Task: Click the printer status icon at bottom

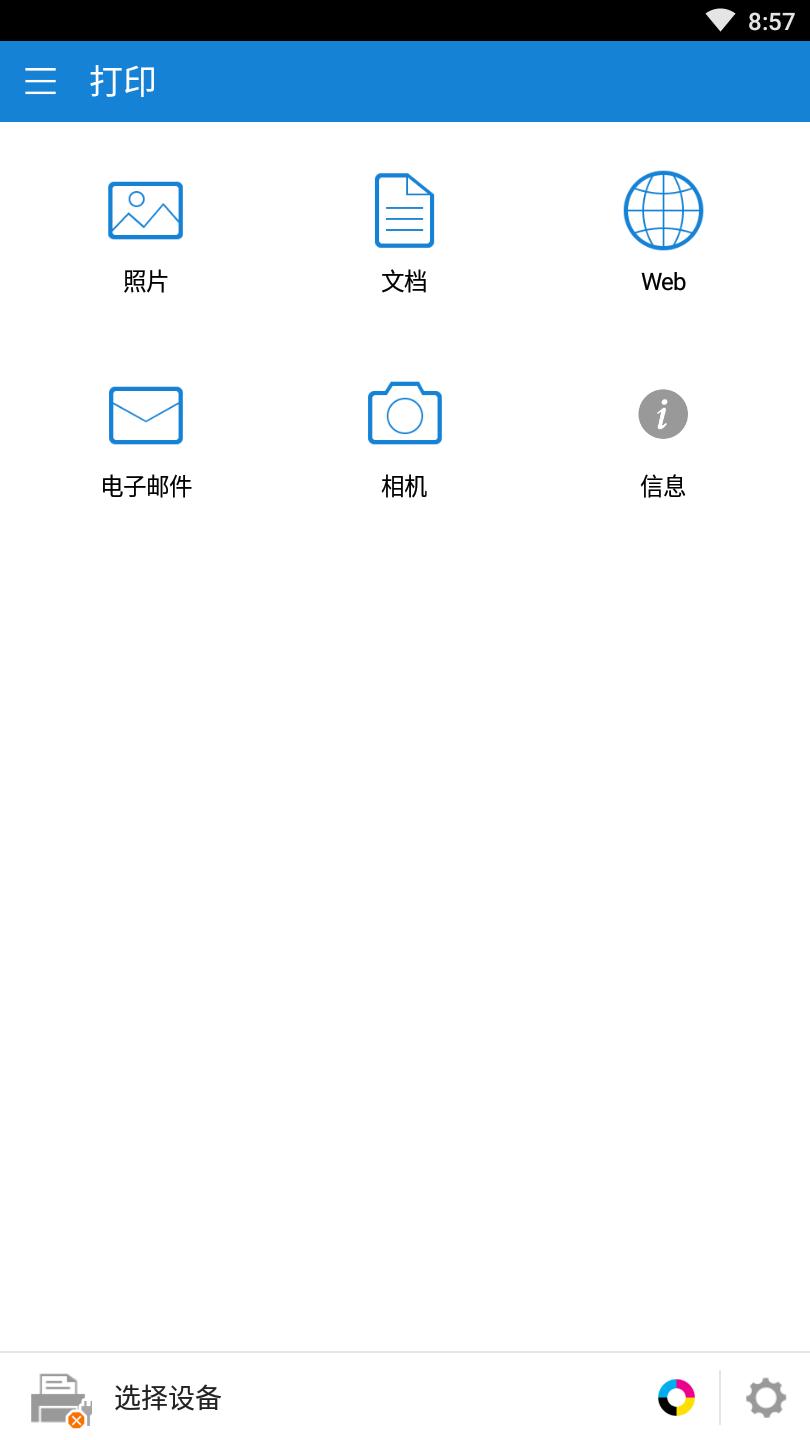Action: 58,1399
